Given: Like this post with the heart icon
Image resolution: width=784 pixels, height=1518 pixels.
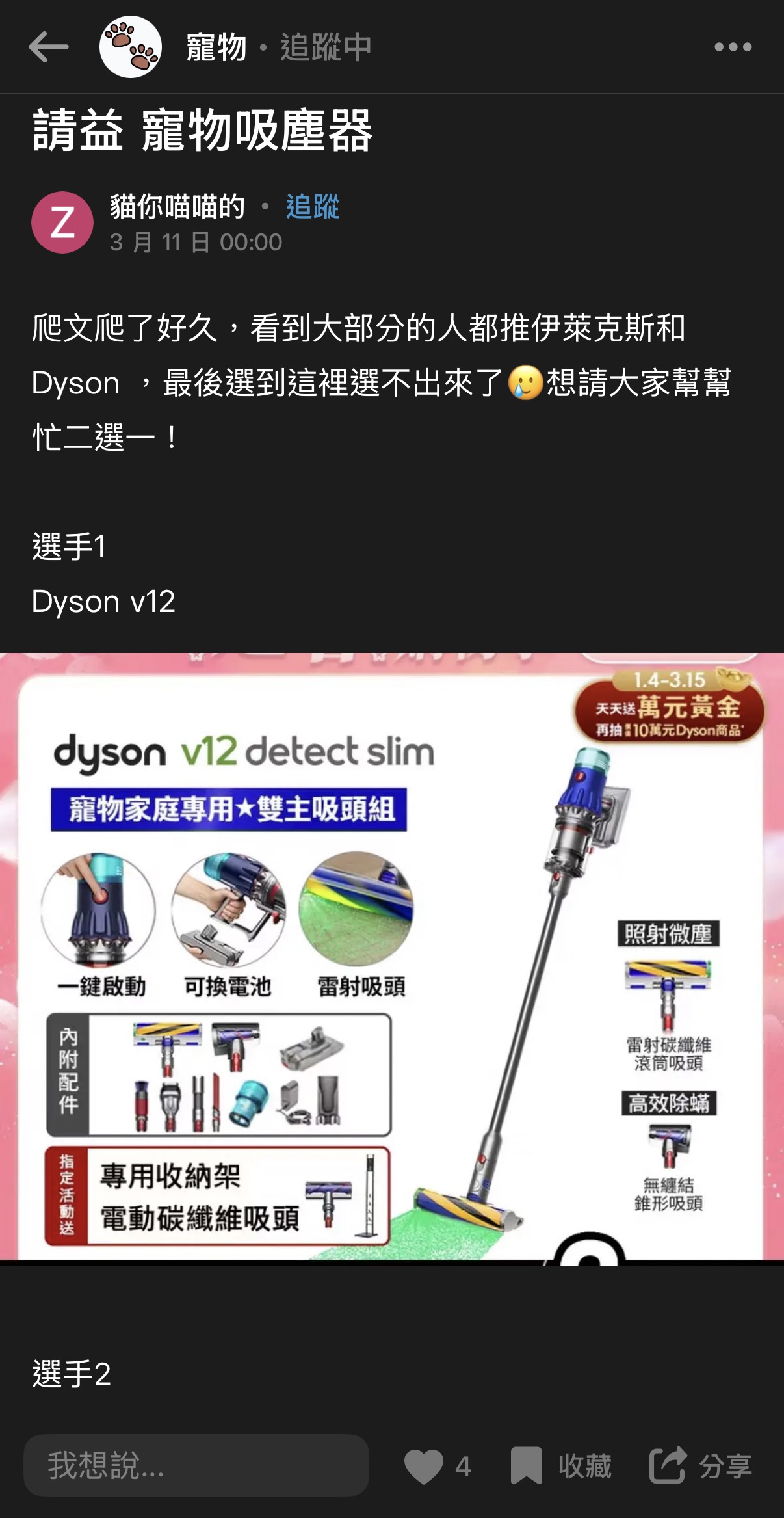Looking at the screenshot, I should [424, 1466].
